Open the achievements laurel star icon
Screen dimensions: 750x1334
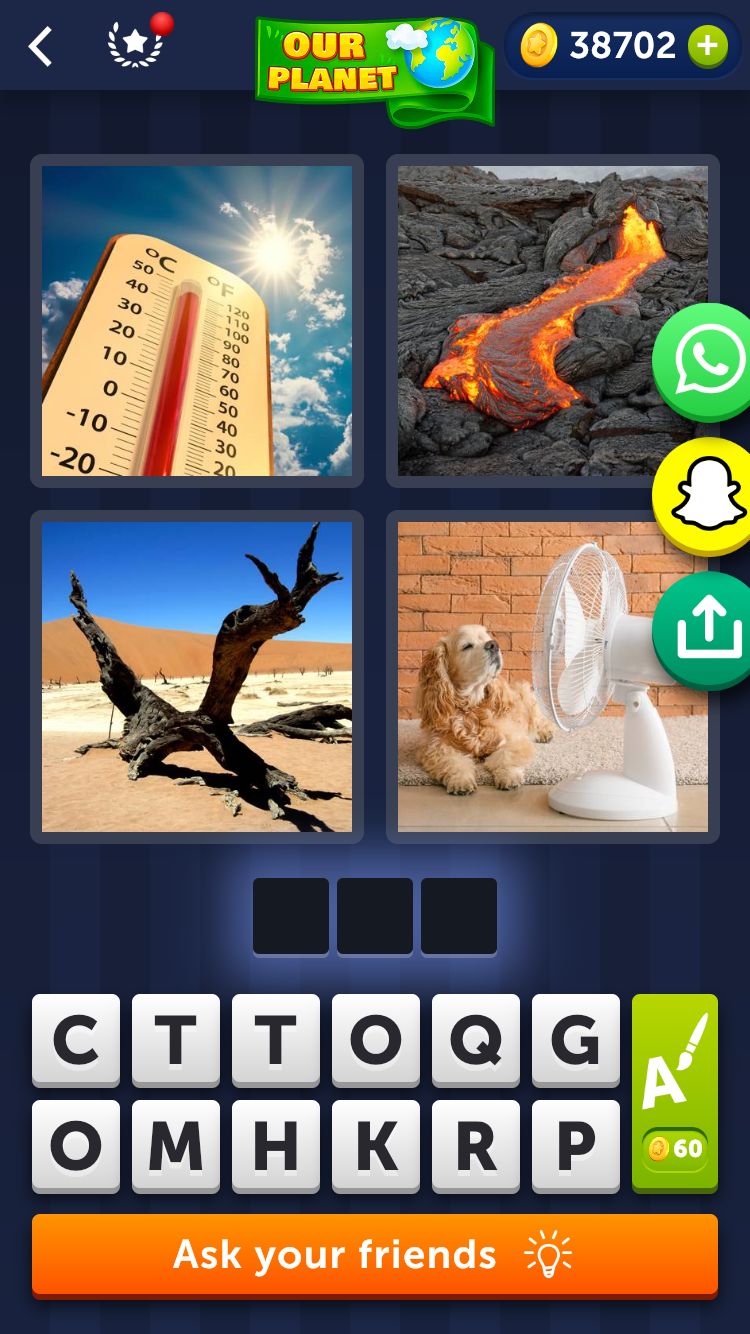135,46
